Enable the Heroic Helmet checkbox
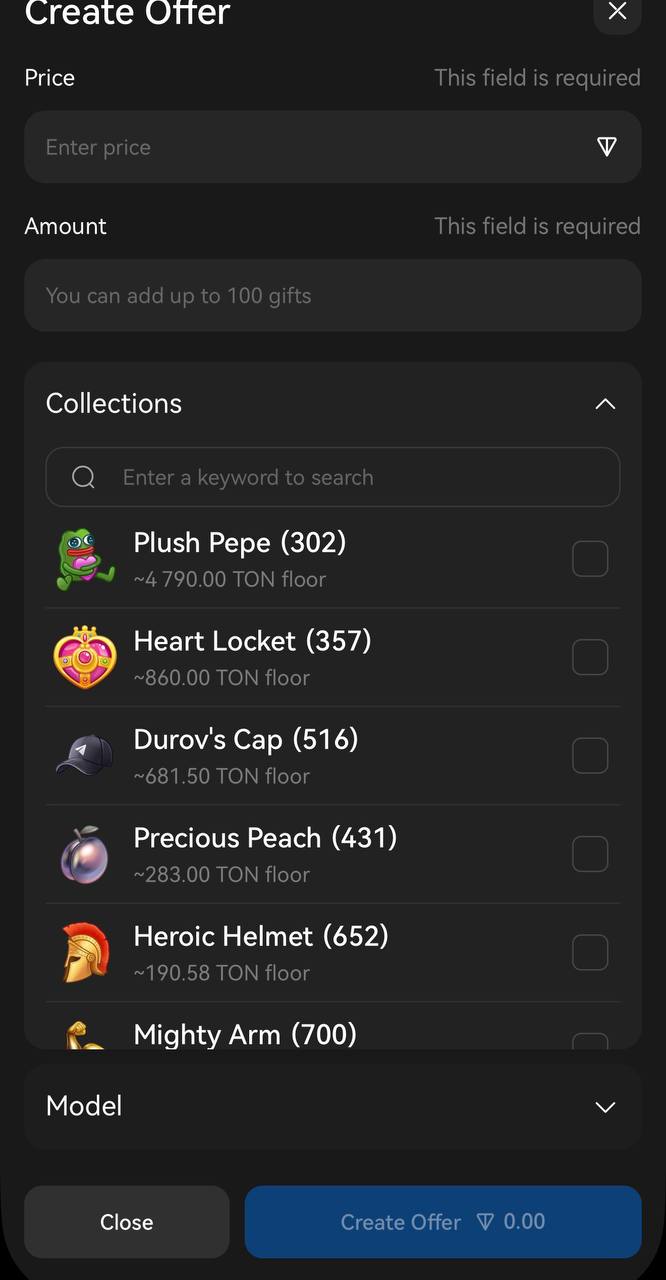The height and width of the screenshot is (1280, 666). [x=590, y=953]
